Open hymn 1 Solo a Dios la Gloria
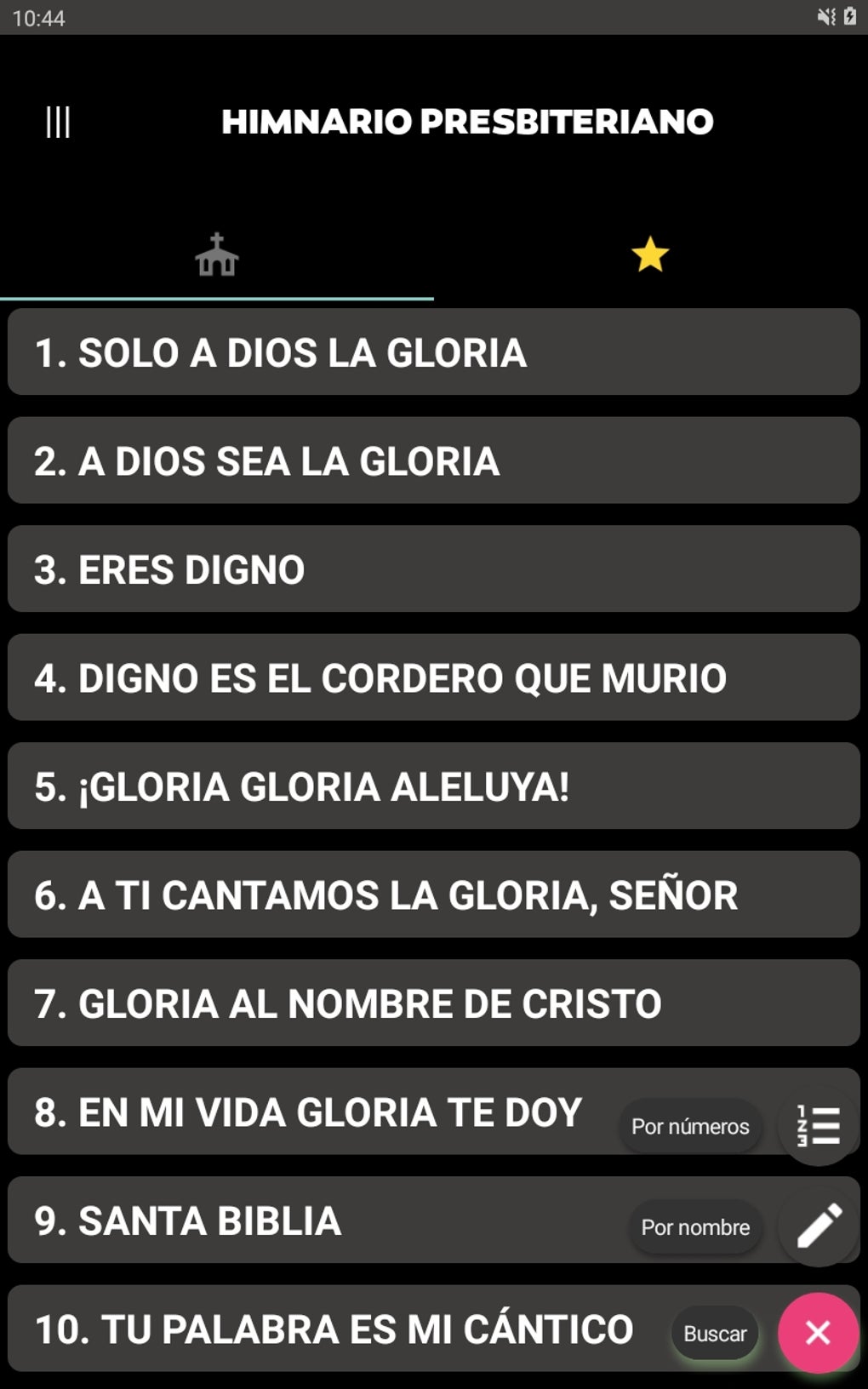This screenshot has height=1389, width=868. pyautogui.click(x=433, y=352)
